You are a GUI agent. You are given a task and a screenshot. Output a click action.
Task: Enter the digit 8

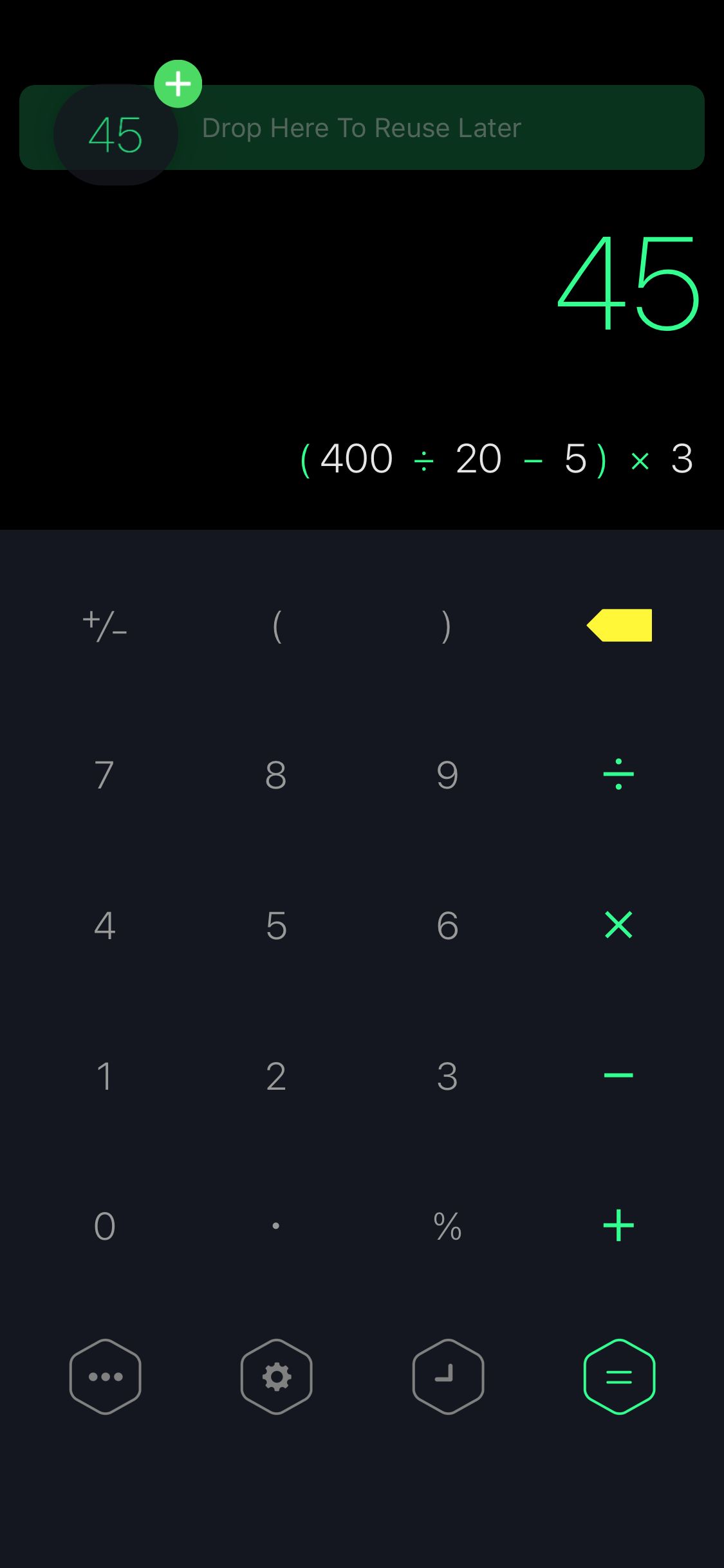pyautogui.click(x=276, y=775)
